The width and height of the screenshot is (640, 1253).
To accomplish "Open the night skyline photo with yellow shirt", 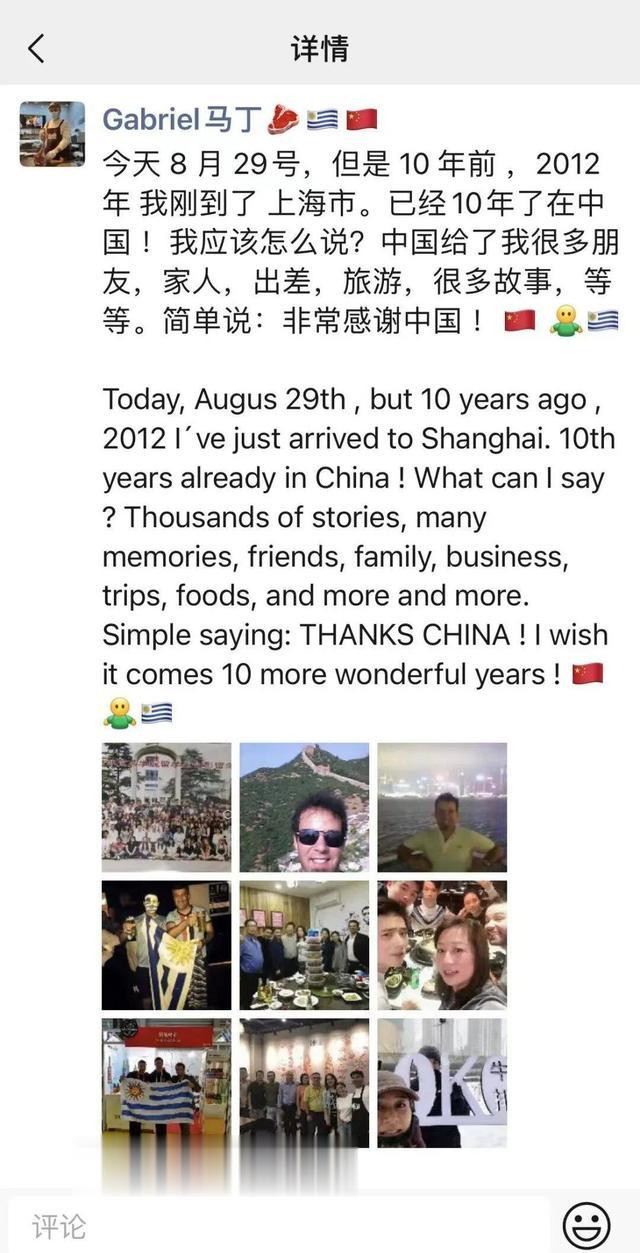I will (442, 807).
